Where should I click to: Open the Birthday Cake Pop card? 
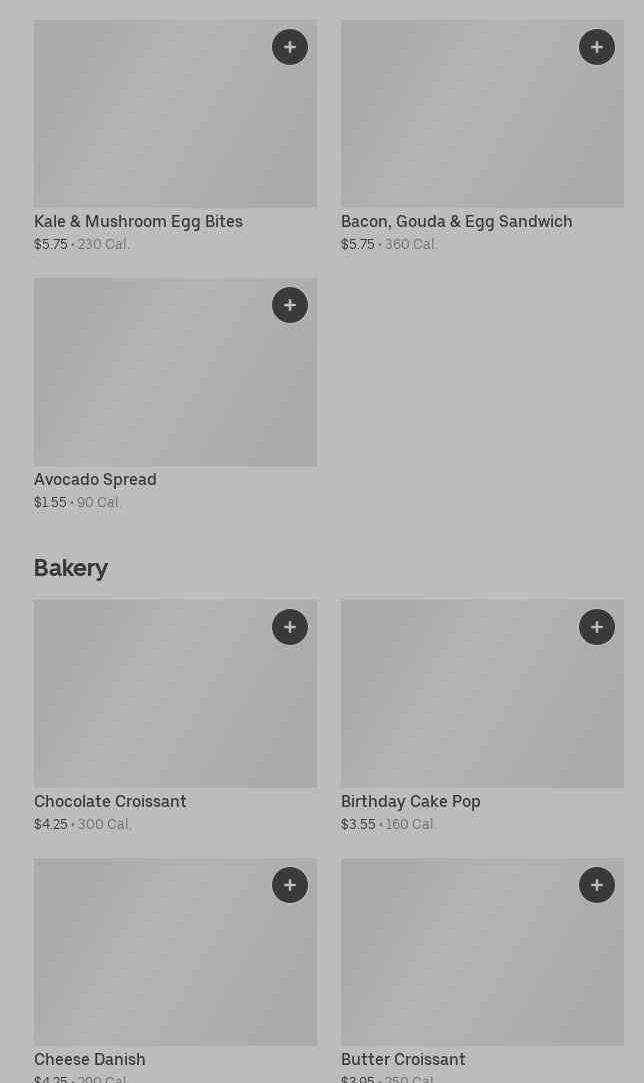(482, 716)
